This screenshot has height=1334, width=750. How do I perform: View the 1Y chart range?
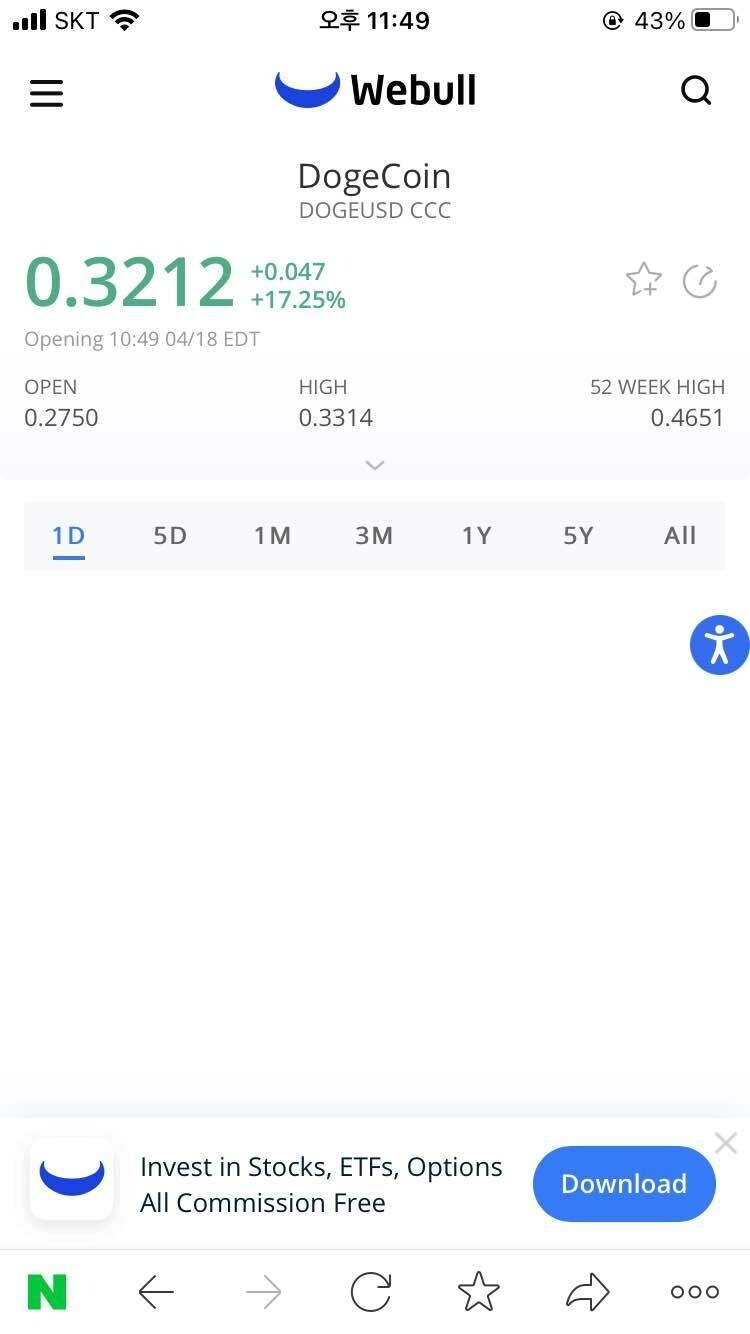tap(476, 536)
